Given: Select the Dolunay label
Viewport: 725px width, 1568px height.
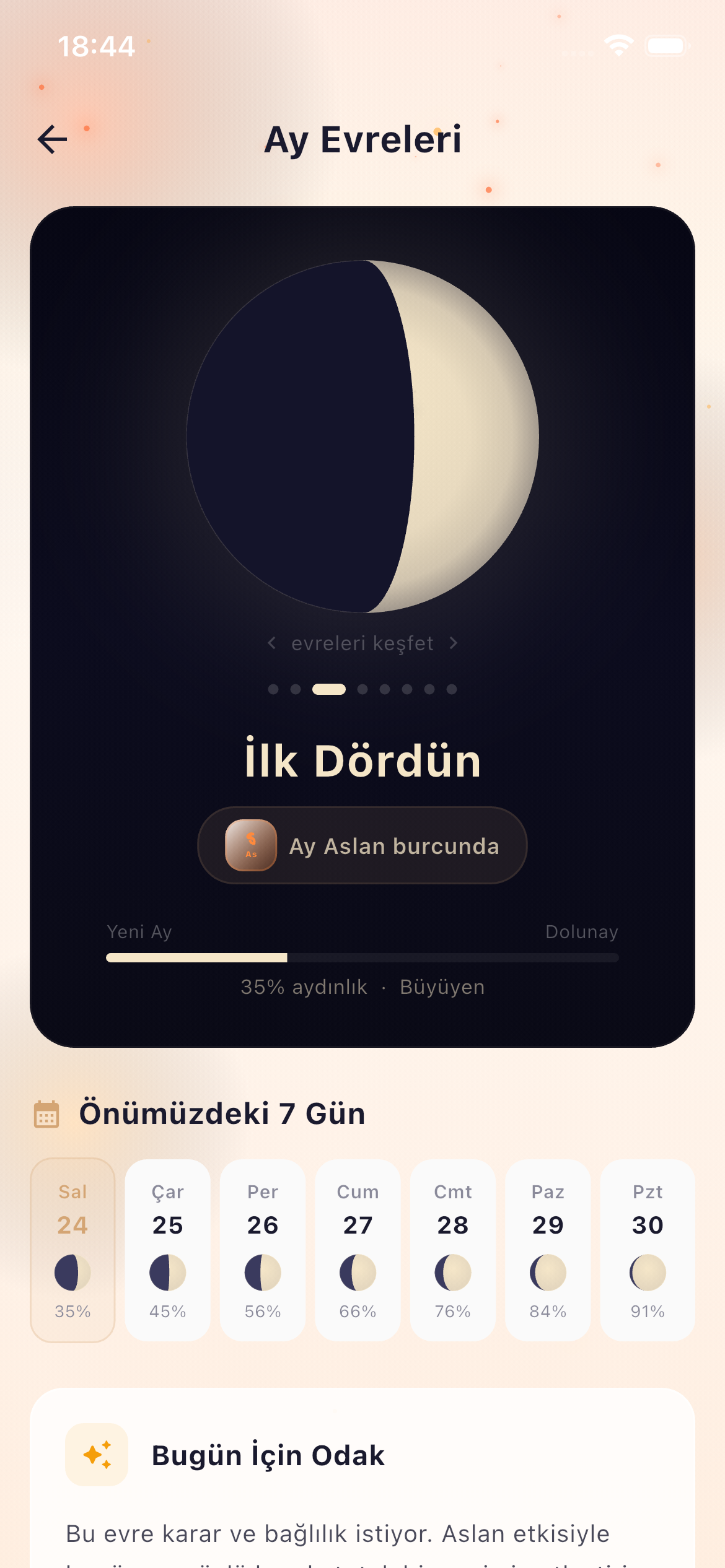Looking at the screenshot, I should [582, 931].
